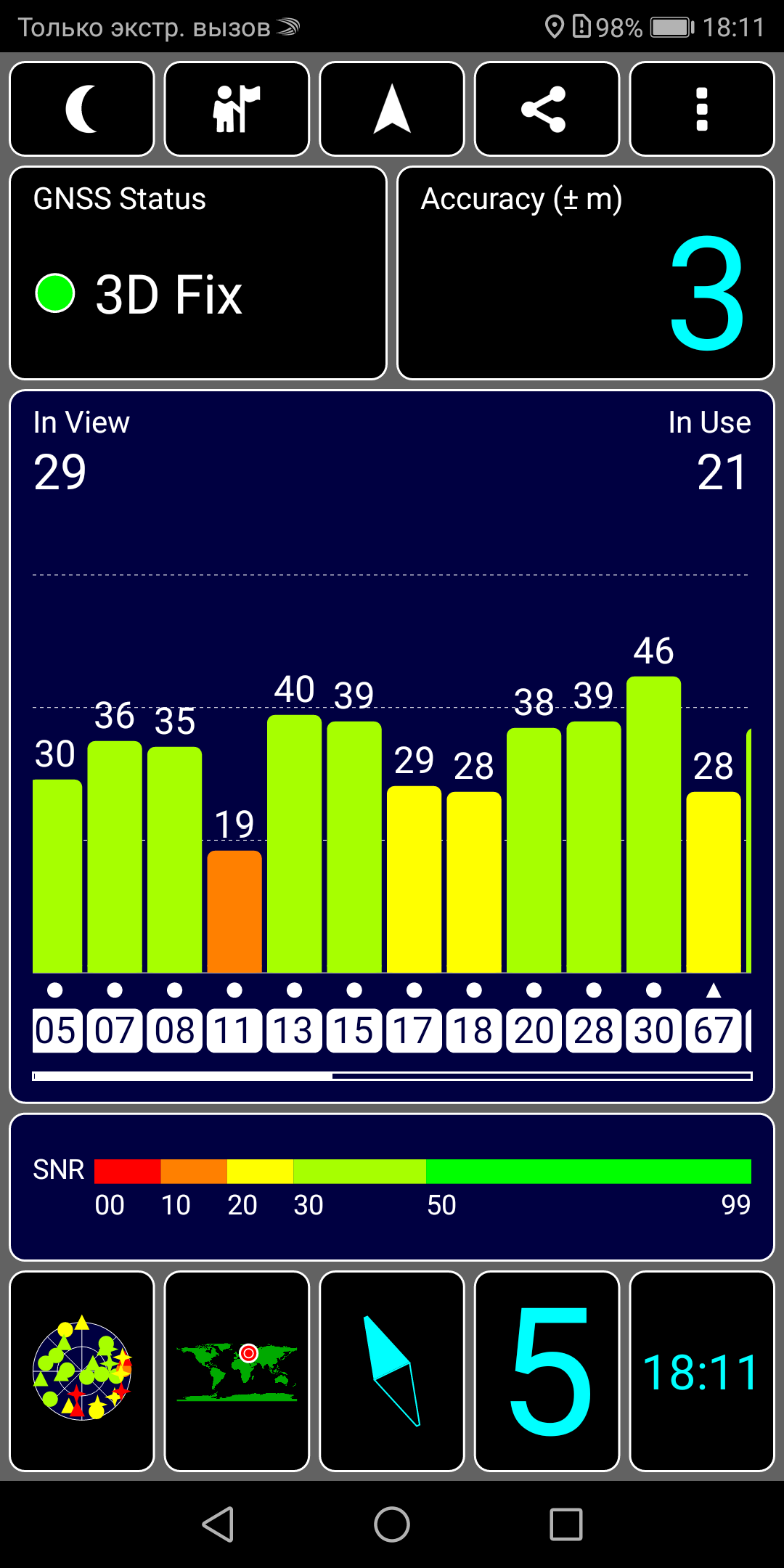Open the satellite sky view tile

pyautogui.click(x=82, y=1371)
